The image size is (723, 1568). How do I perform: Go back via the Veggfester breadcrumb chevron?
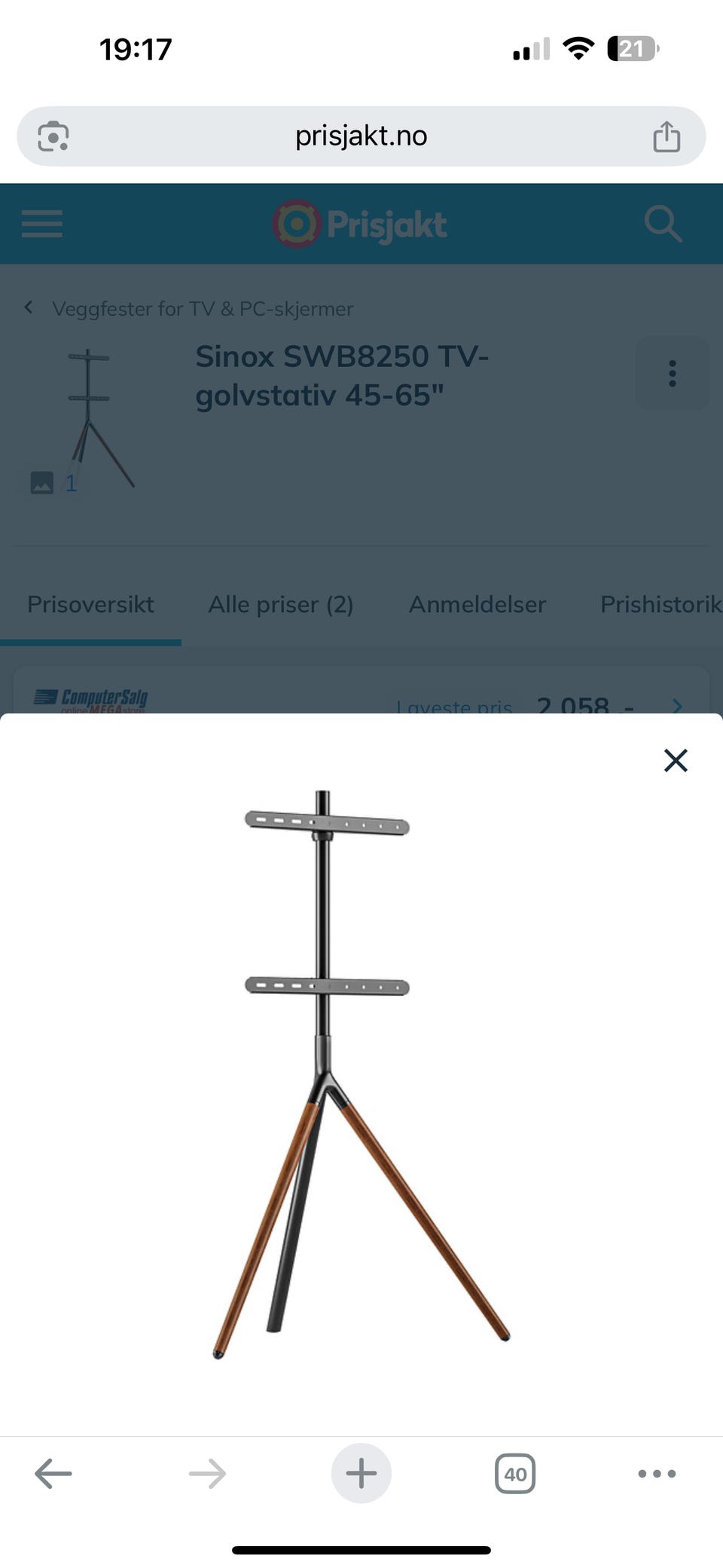[29, 307]
